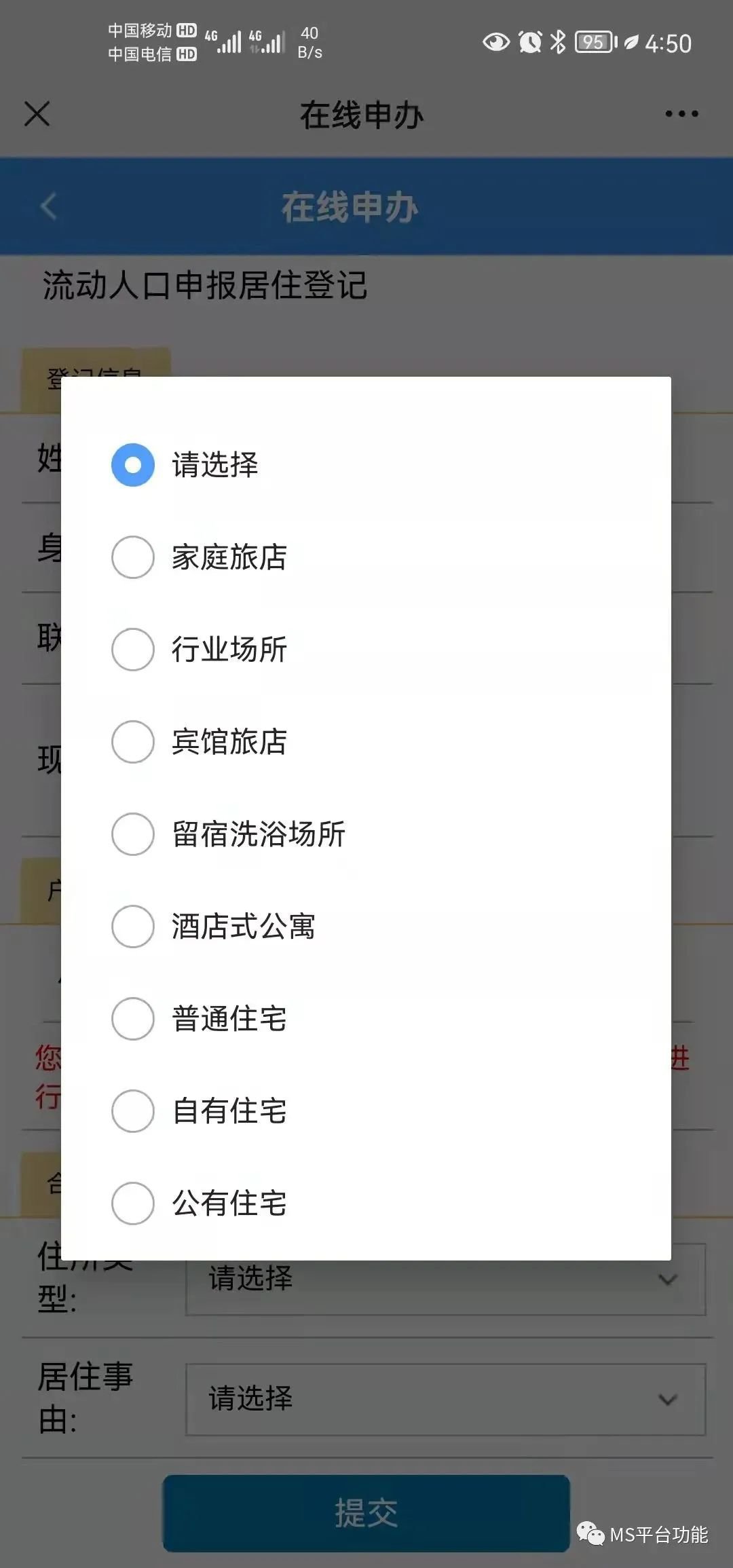Screen dimensions: 733x1568
Task: Select 行业场所 option
Action: click(133, 650)
